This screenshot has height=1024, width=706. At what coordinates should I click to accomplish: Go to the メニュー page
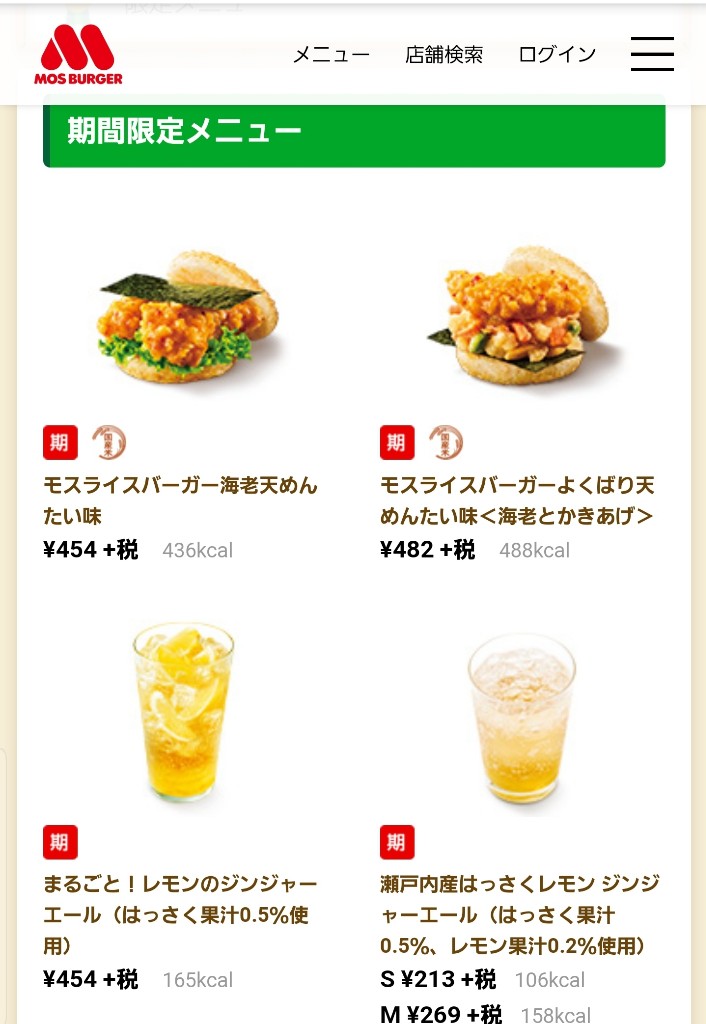[331, 55]
